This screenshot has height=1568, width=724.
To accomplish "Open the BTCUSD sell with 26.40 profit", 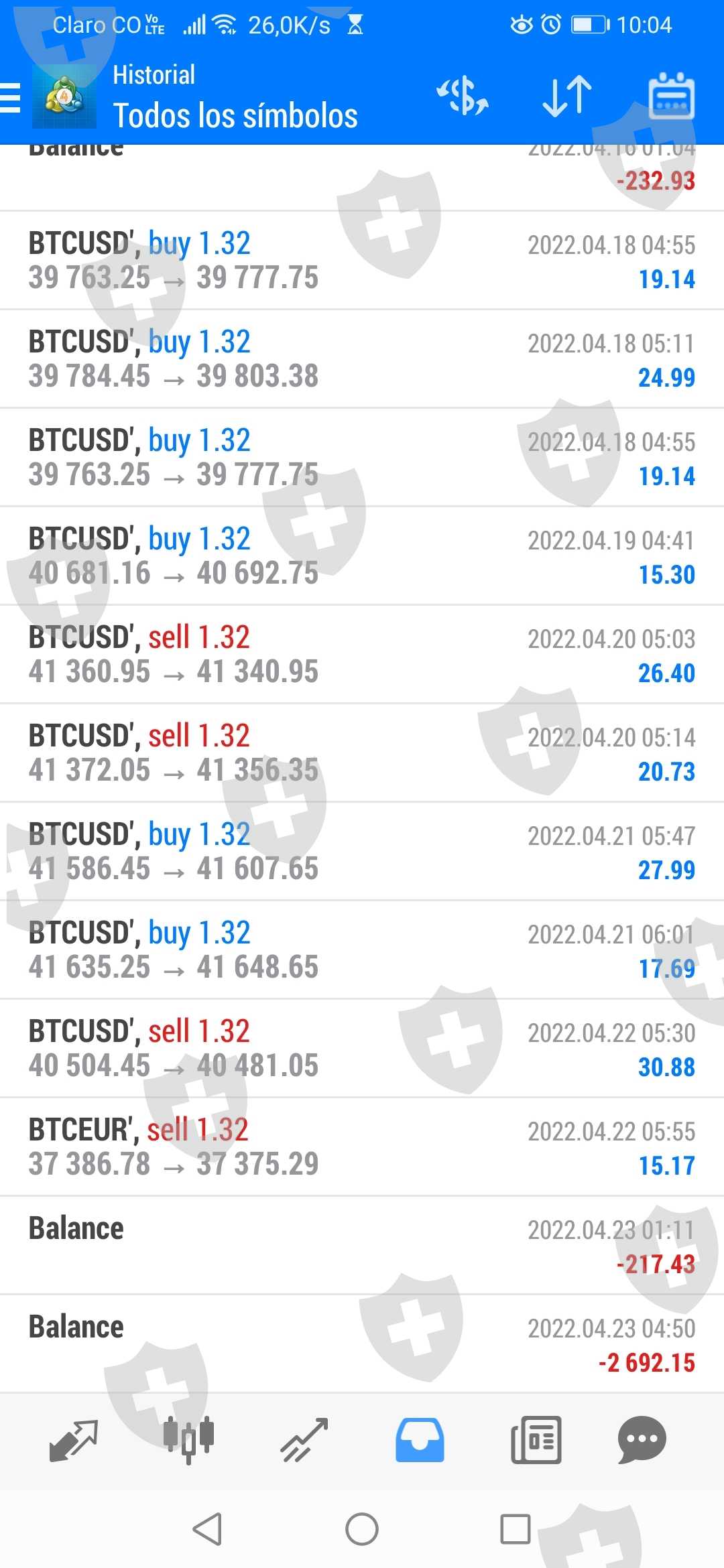I will point(362,654).
